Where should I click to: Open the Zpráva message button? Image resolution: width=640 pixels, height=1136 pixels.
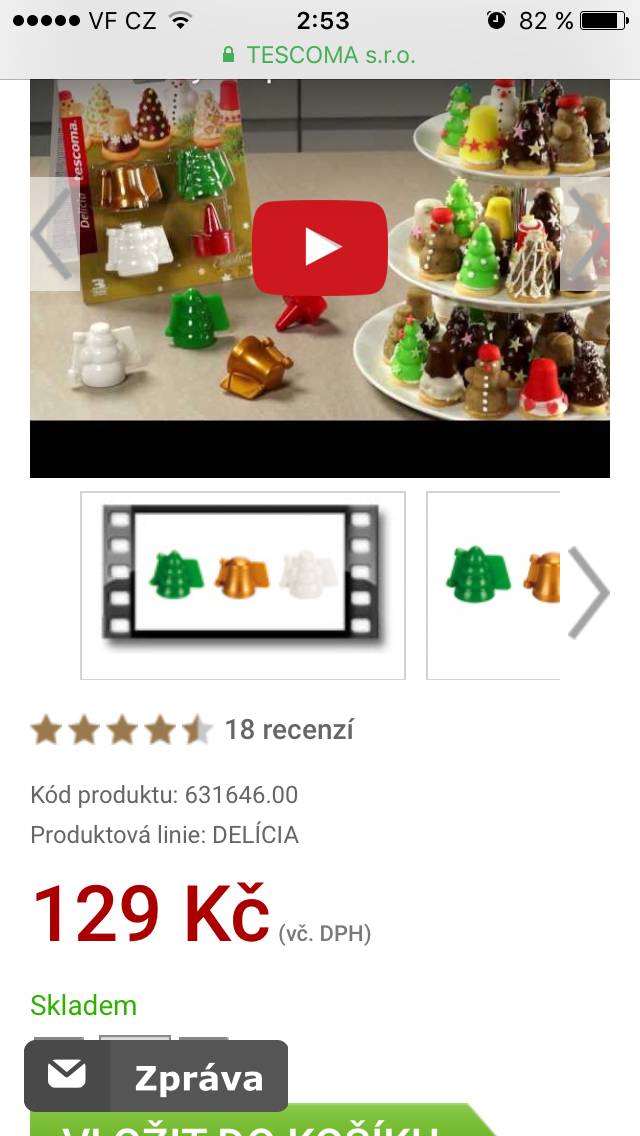(156, 1076)
